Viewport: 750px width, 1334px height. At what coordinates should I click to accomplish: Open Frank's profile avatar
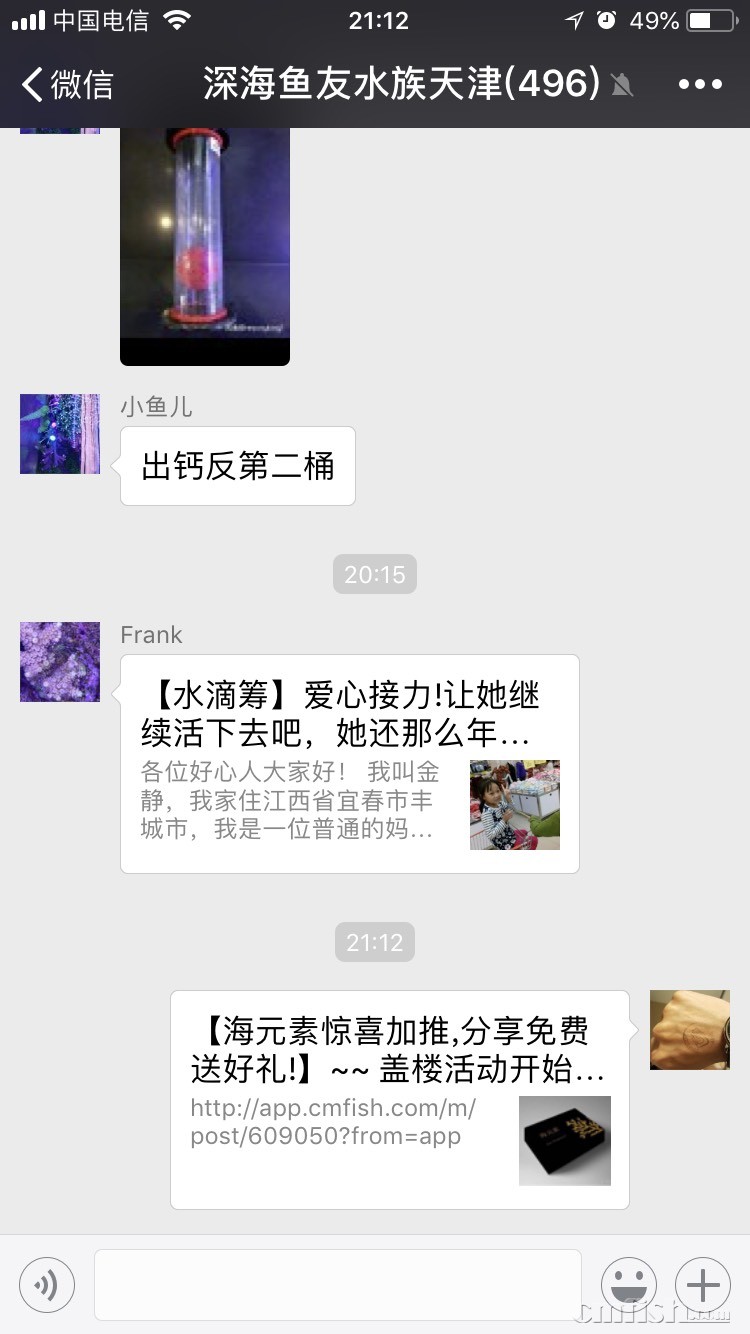point(60,662)
